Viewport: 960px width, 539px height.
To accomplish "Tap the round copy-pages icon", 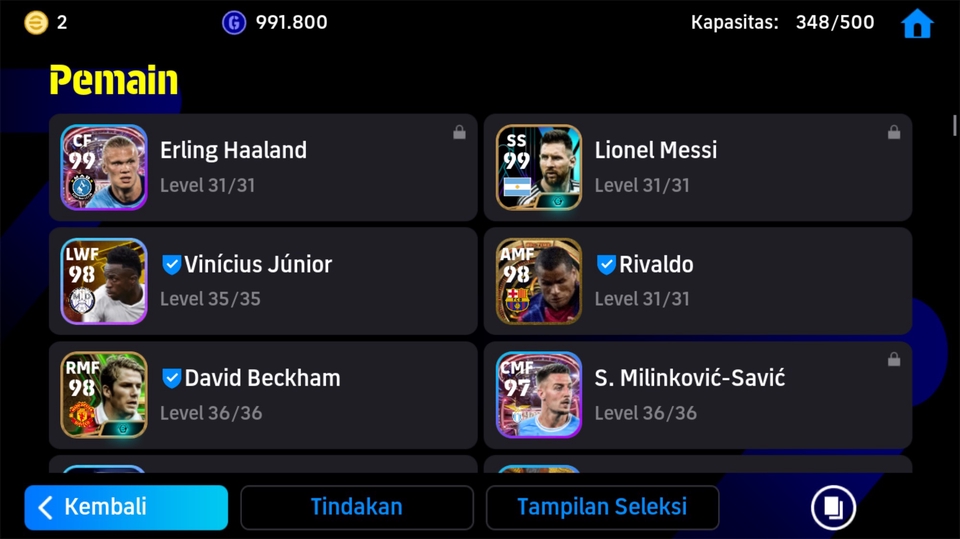I will [833, 507].
